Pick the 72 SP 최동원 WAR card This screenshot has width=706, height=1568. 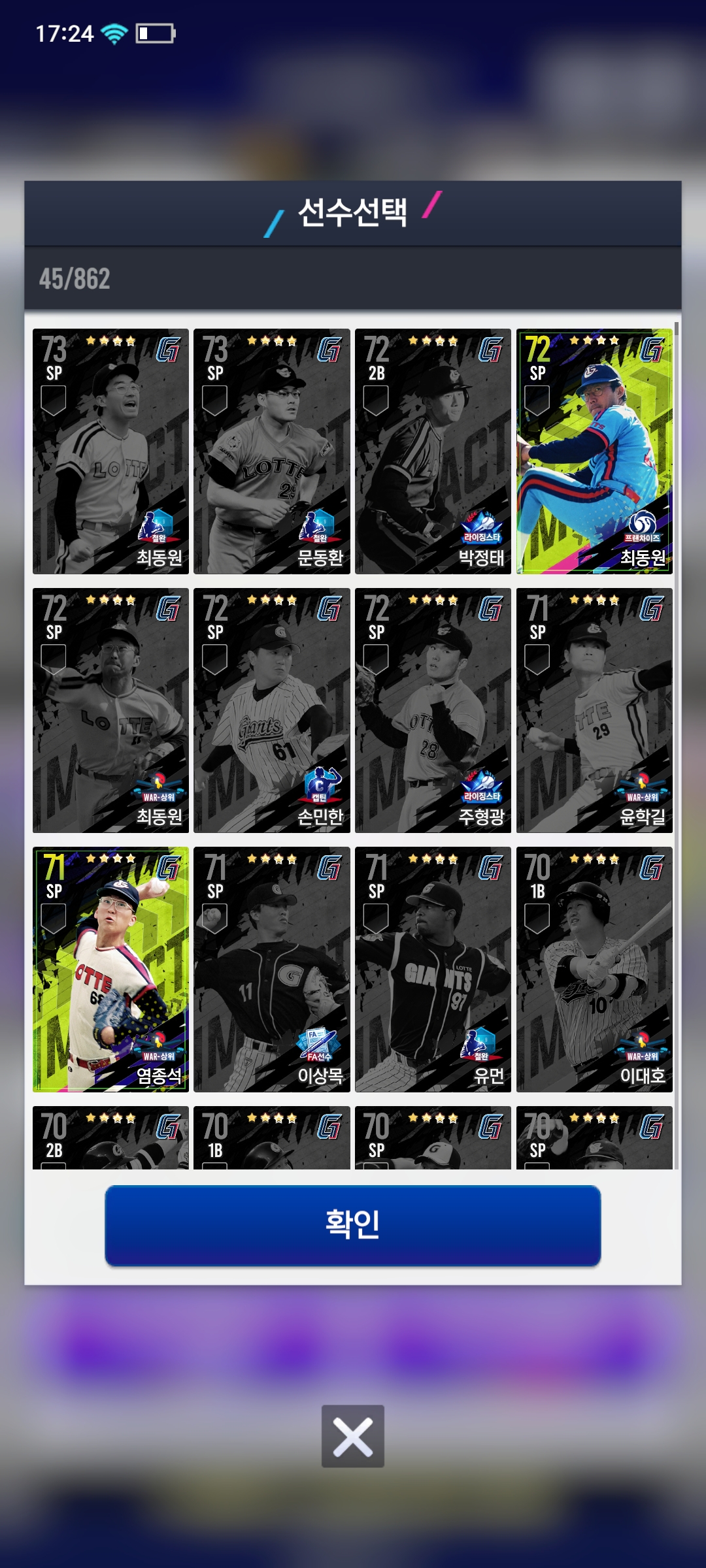[110, 710]
